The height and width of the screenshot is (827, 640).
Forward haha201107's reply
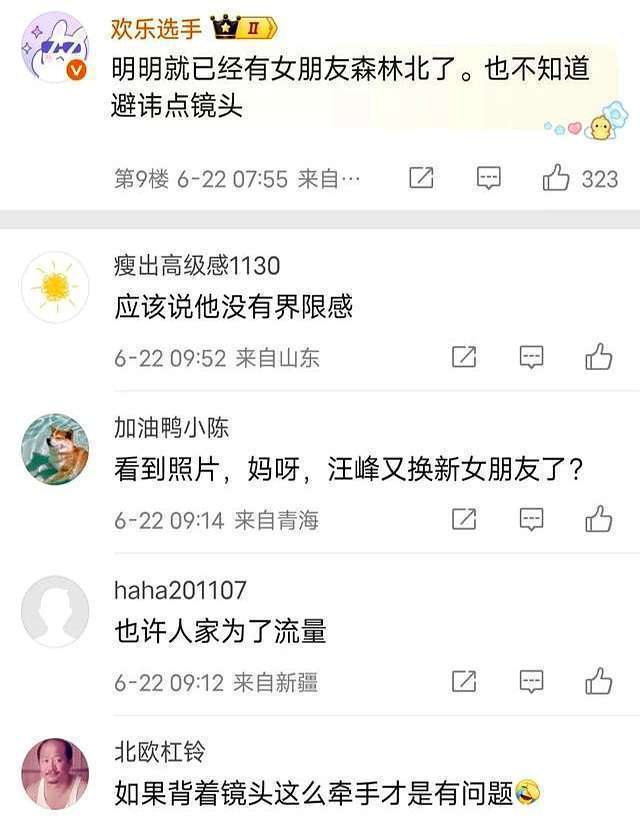click(x=464, y=682)
